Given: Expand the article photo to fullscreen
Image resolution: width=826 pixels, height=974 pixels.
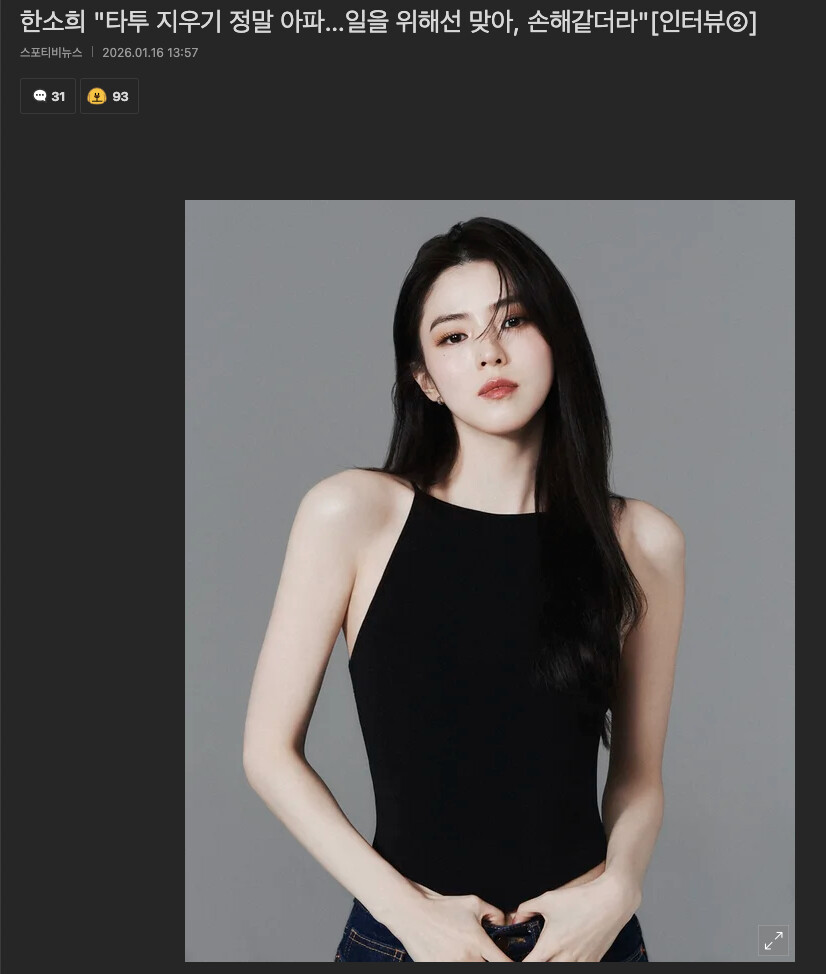Looking at the screenshot, I should [x=773, y=940].
